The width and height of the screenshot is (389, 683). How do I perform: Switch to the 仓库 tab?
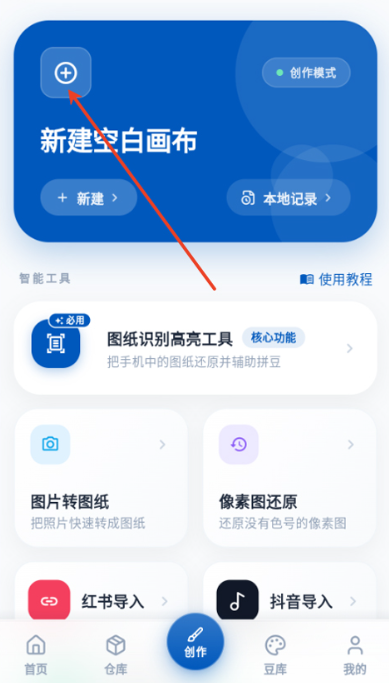(x=115, y=655)
